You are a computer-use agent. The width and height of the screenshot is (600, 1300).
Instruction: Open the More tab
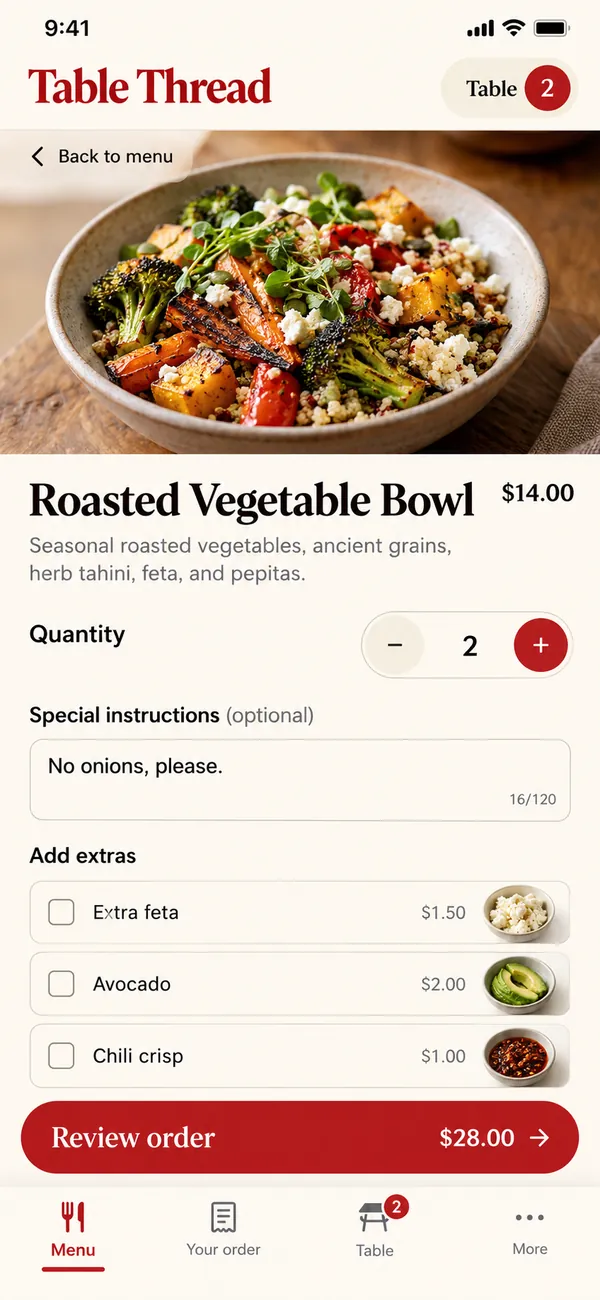530,1230
